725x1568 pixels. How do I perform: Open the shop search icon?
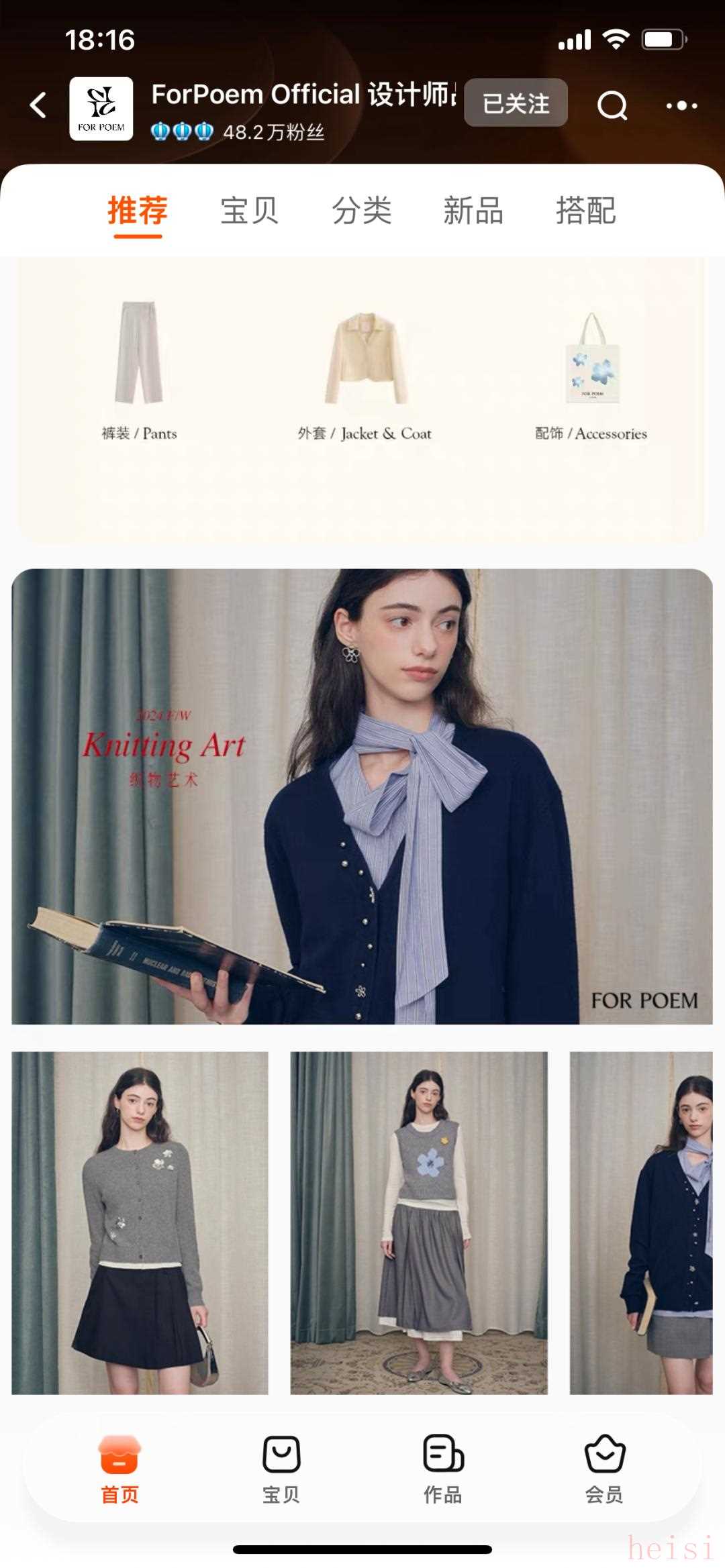click(x=612, y=105)
